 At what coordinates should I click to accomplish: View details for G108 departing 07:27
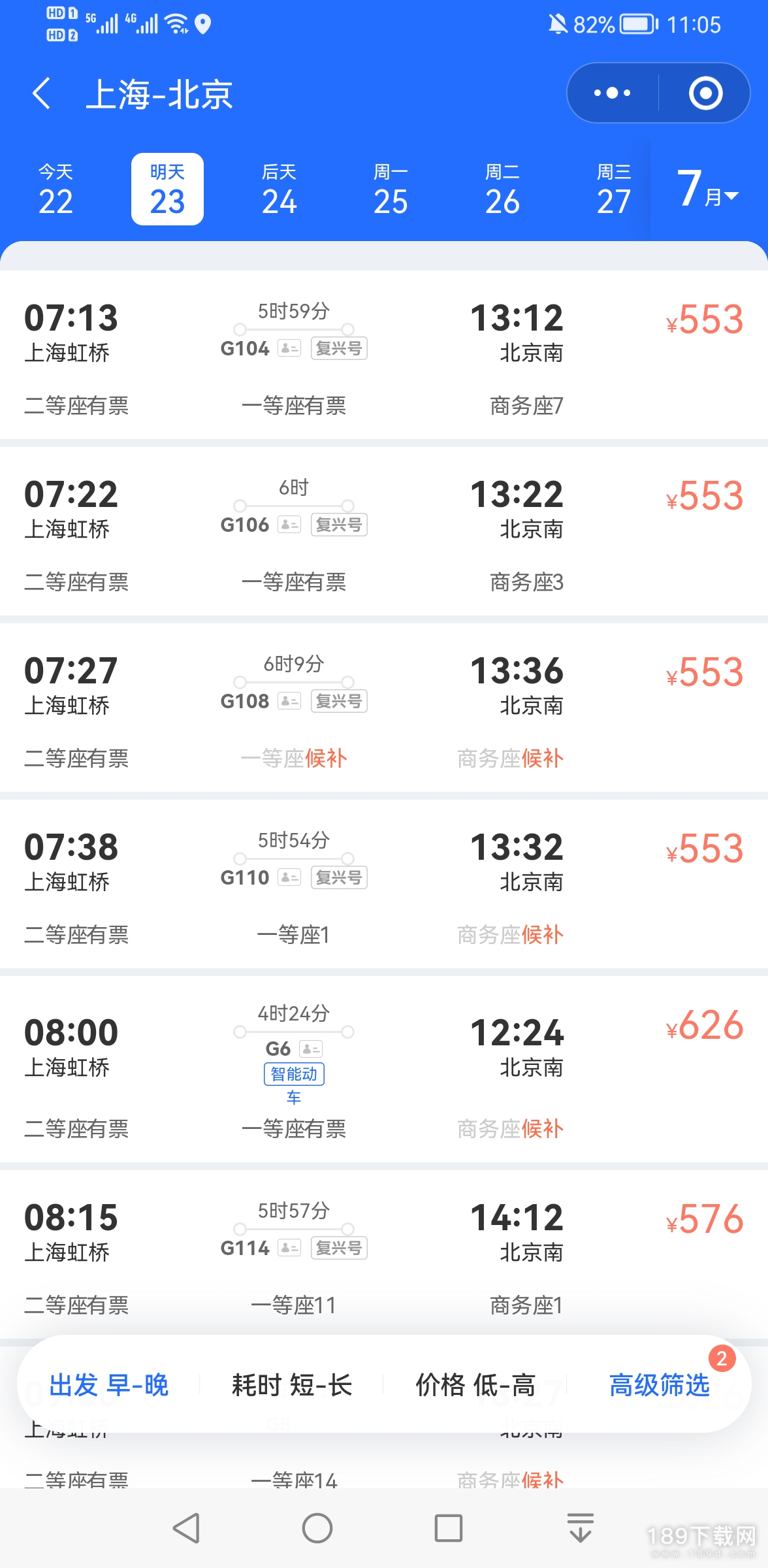coord(384,708)
